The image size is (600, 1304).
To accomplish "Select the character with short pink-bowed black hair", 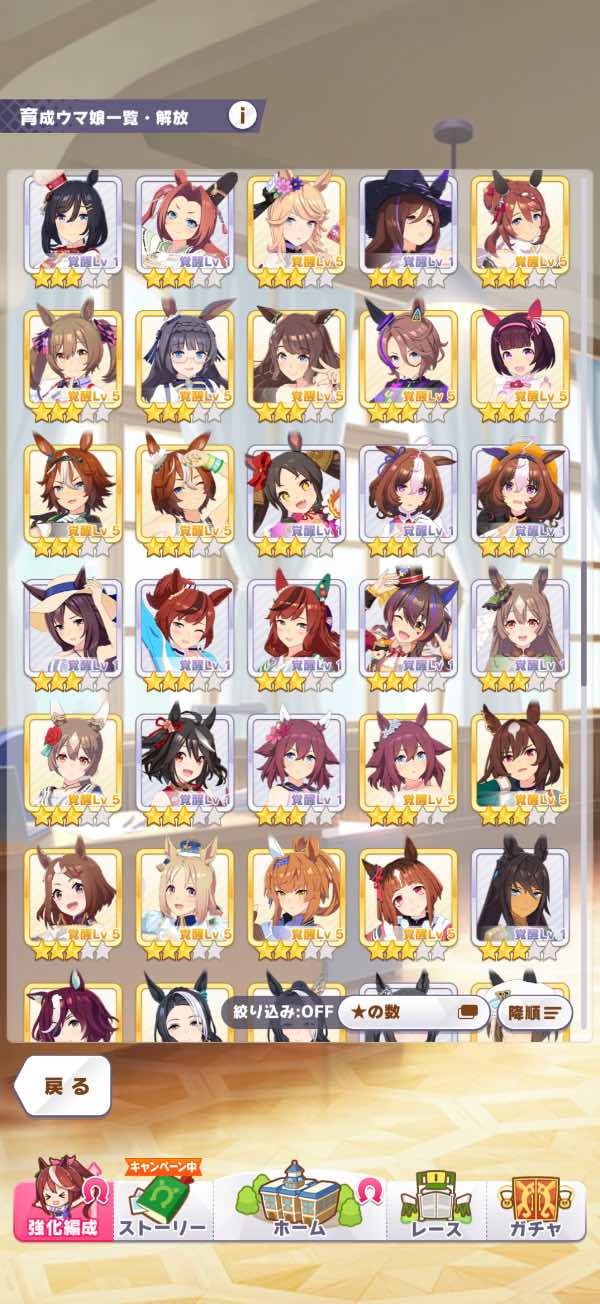I will (520, 362).
